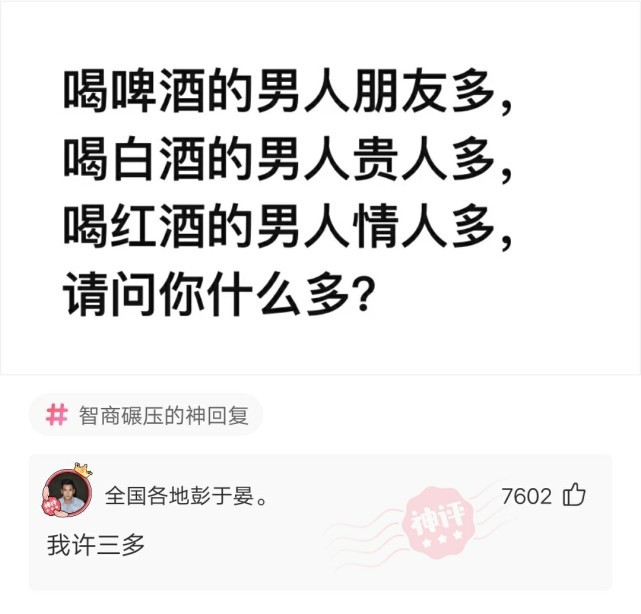Screen dimensions: 641x614
Task: Open the 智商碾压的神回复 hashtag topic
Action: point(146,416)
